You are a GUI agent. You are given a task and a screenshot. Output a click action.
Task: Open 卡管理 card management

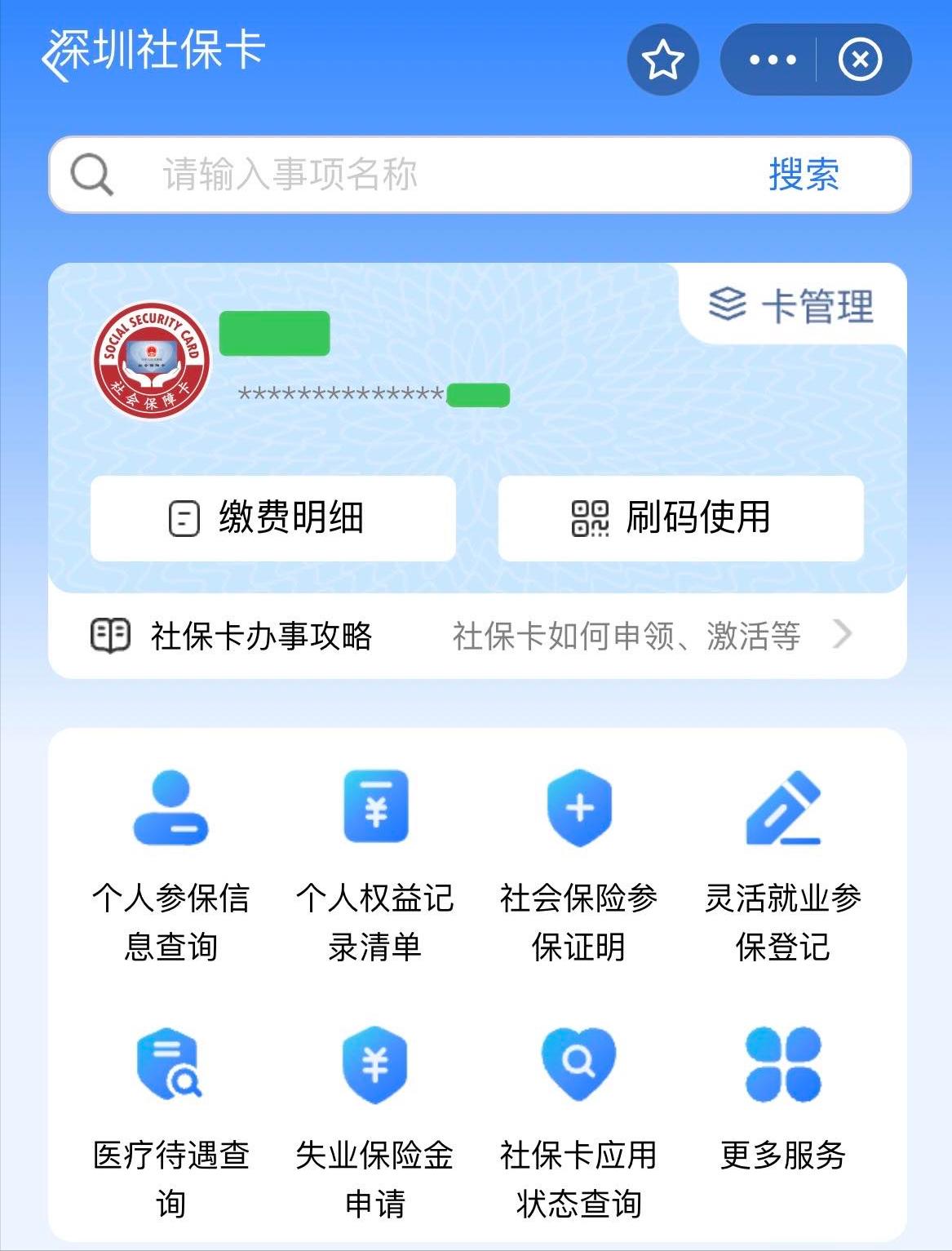click(791, 306)
